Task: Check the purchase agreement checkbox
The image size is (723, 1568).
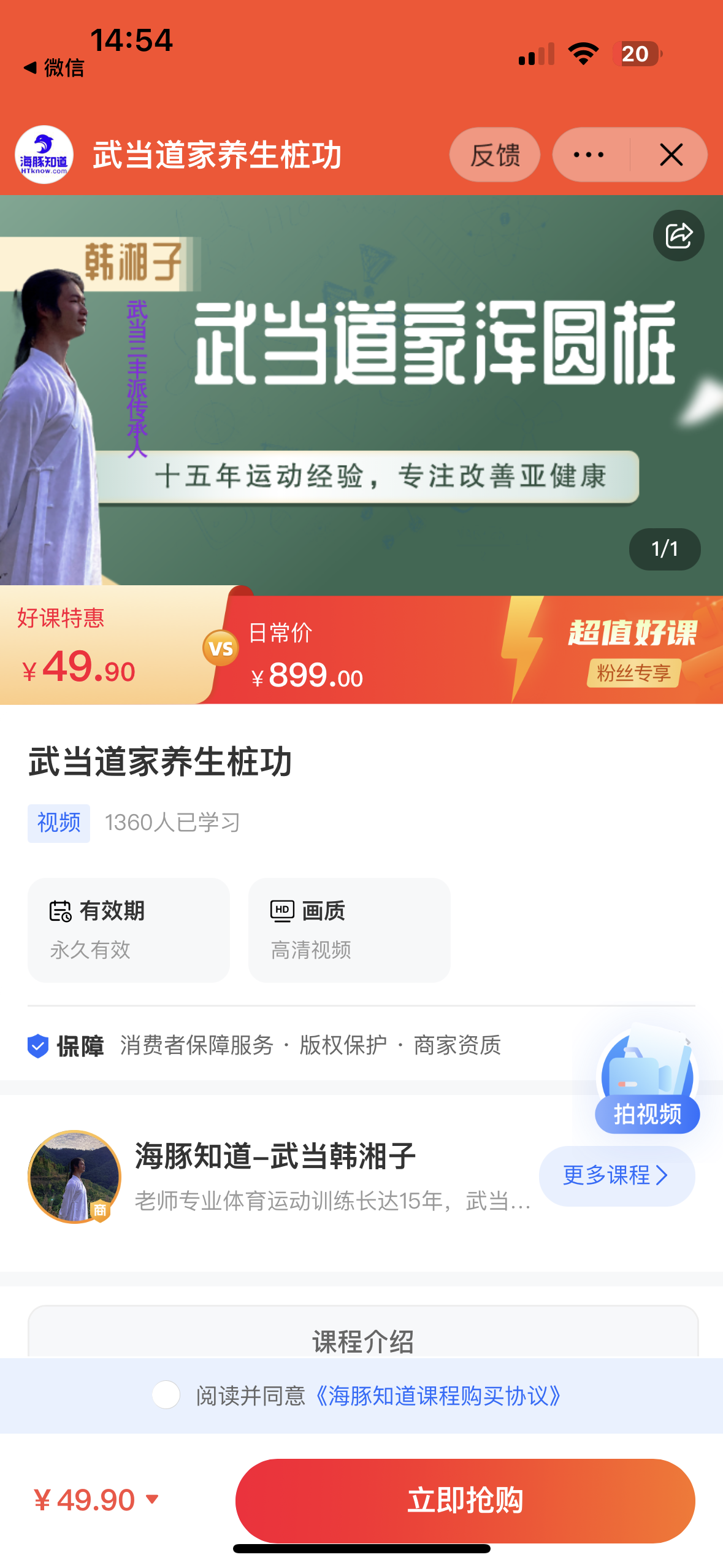Action: tap(166, 1395)
